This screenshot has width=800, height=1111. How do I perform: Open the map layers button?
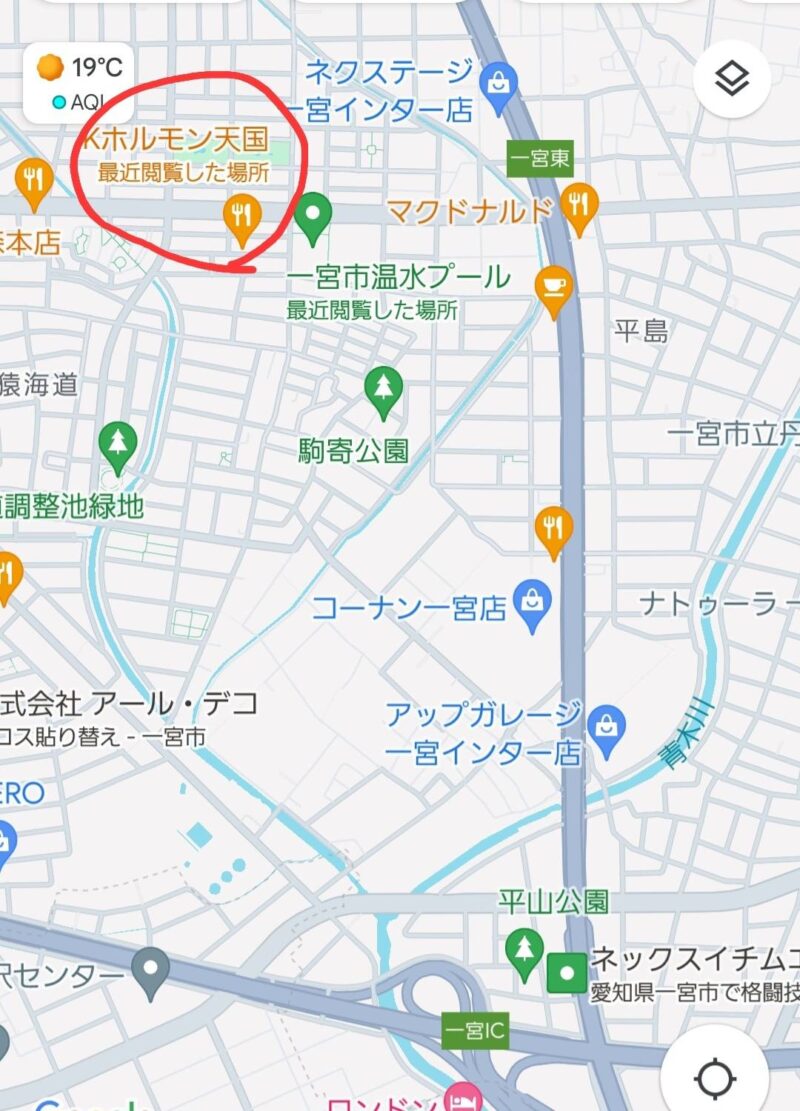click(x=732, y=79)
